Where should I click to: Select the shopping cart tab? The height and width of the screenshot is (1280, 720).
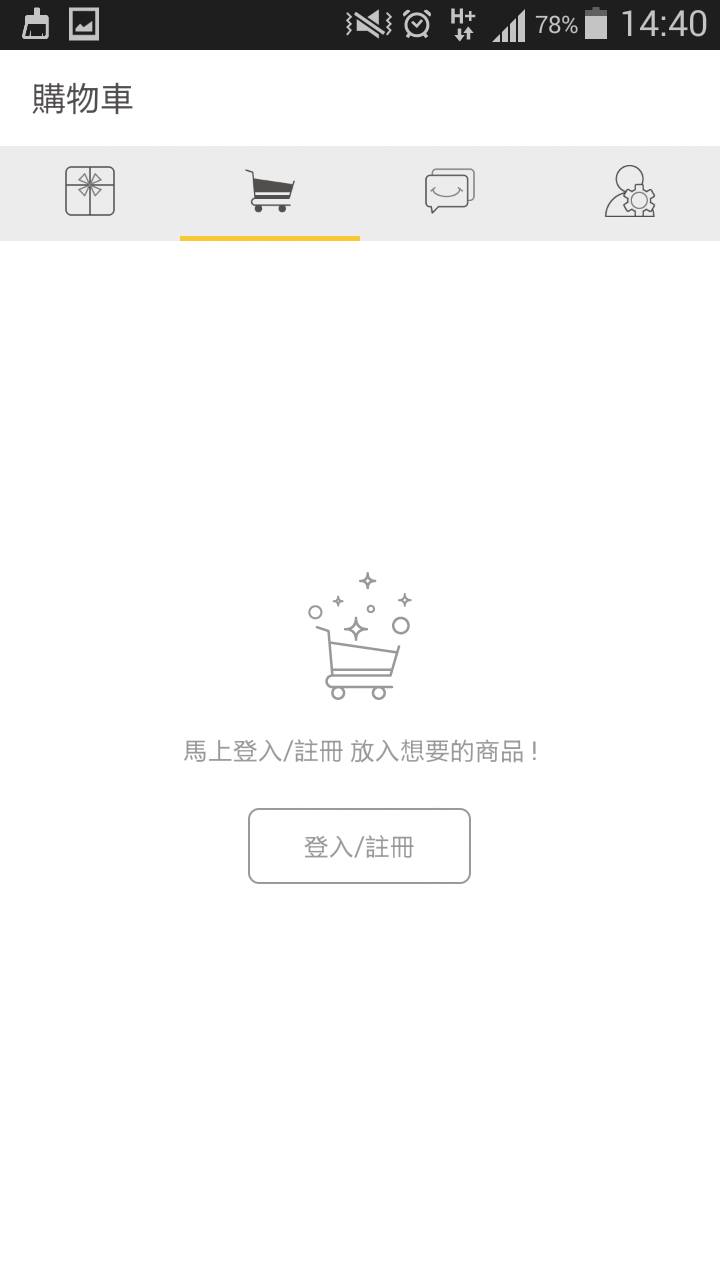tap(270, 191)
